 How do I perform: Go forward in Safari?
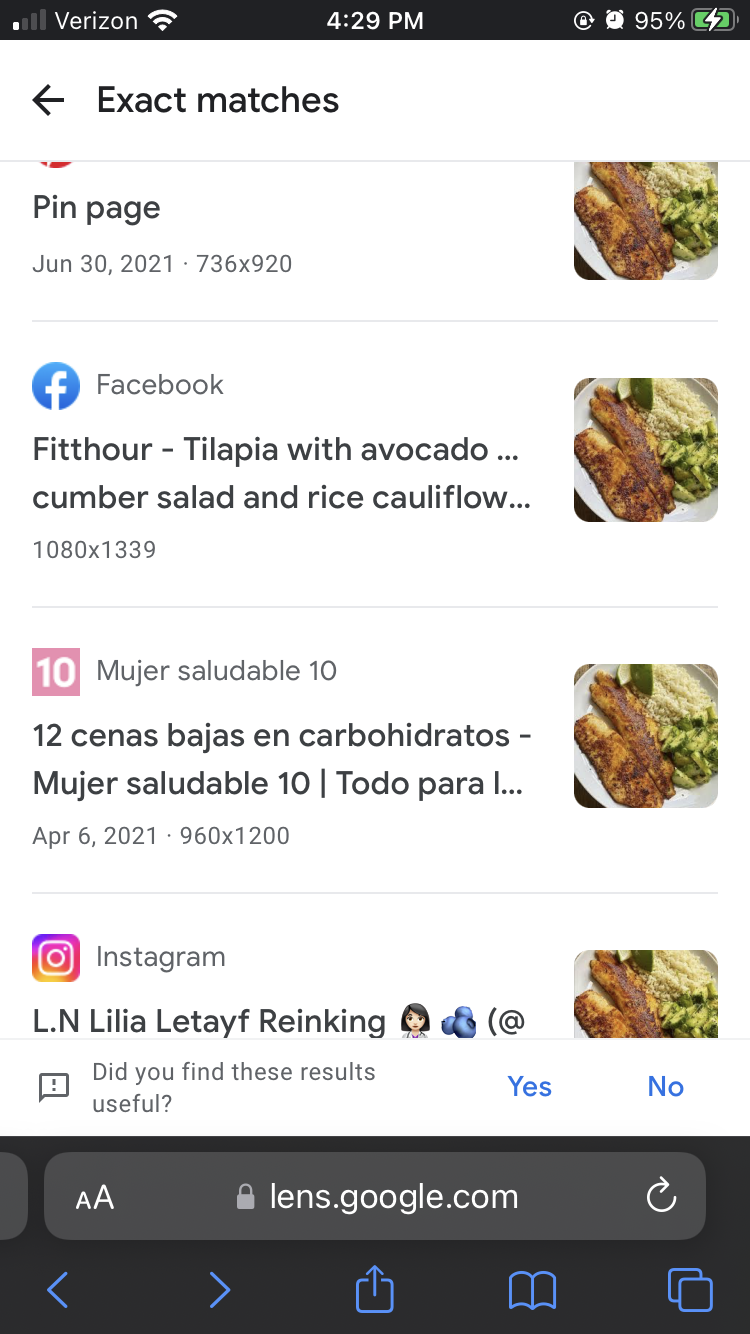click(219, 1290)
